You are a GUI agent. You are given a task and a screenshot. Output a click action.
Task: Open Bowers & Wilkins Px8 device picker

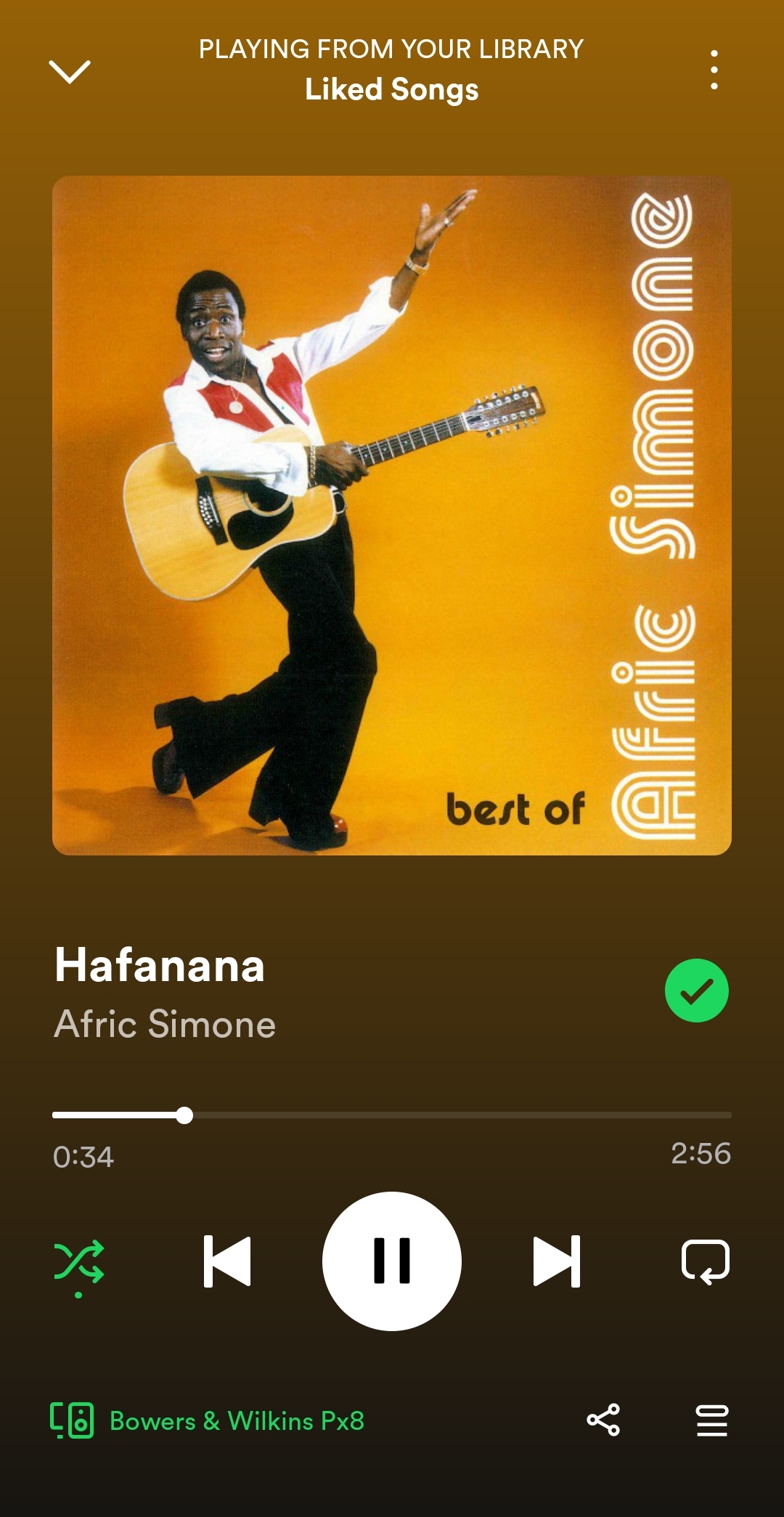[208, 1420]
